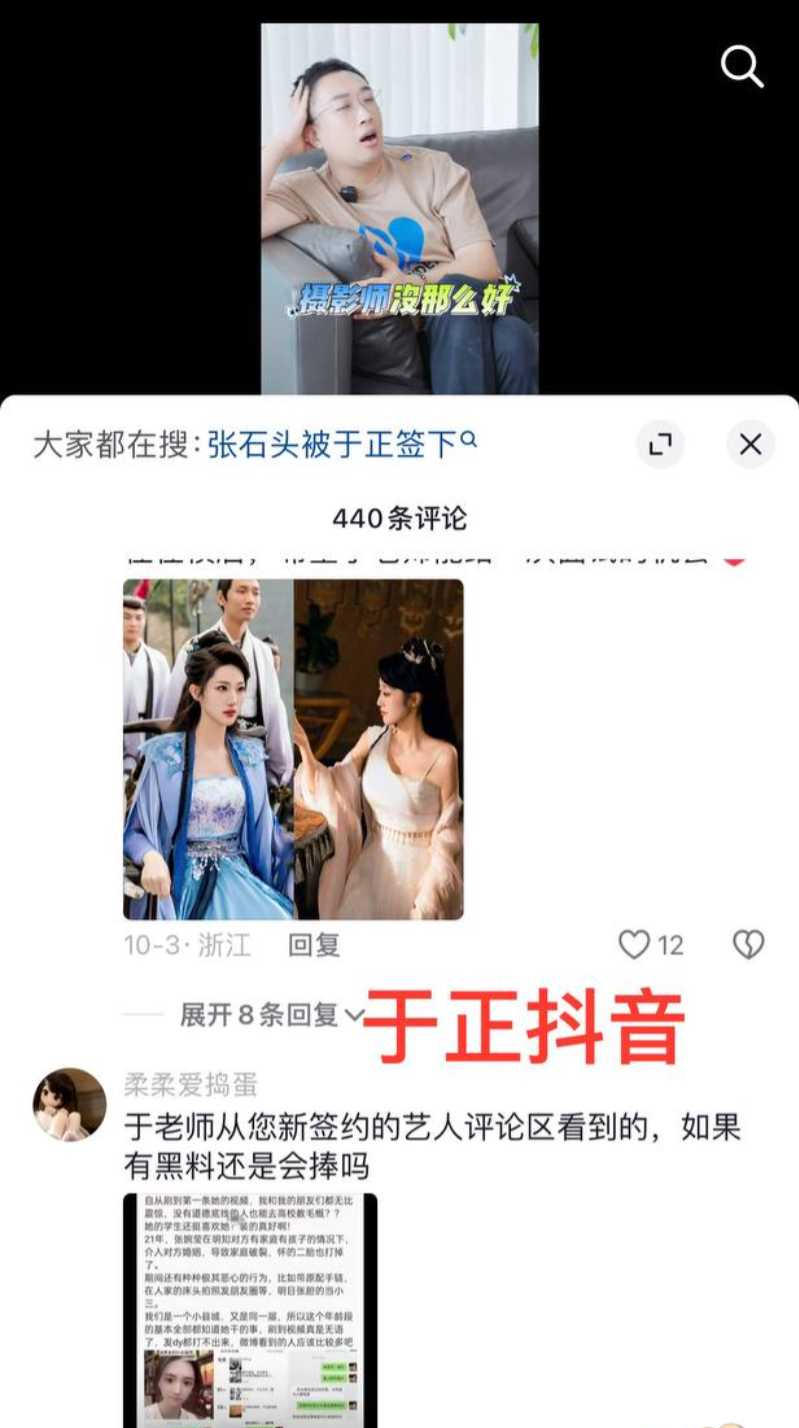Tap the video playing above comments
The image size is (799, 1428).
(x=400, y=208)
